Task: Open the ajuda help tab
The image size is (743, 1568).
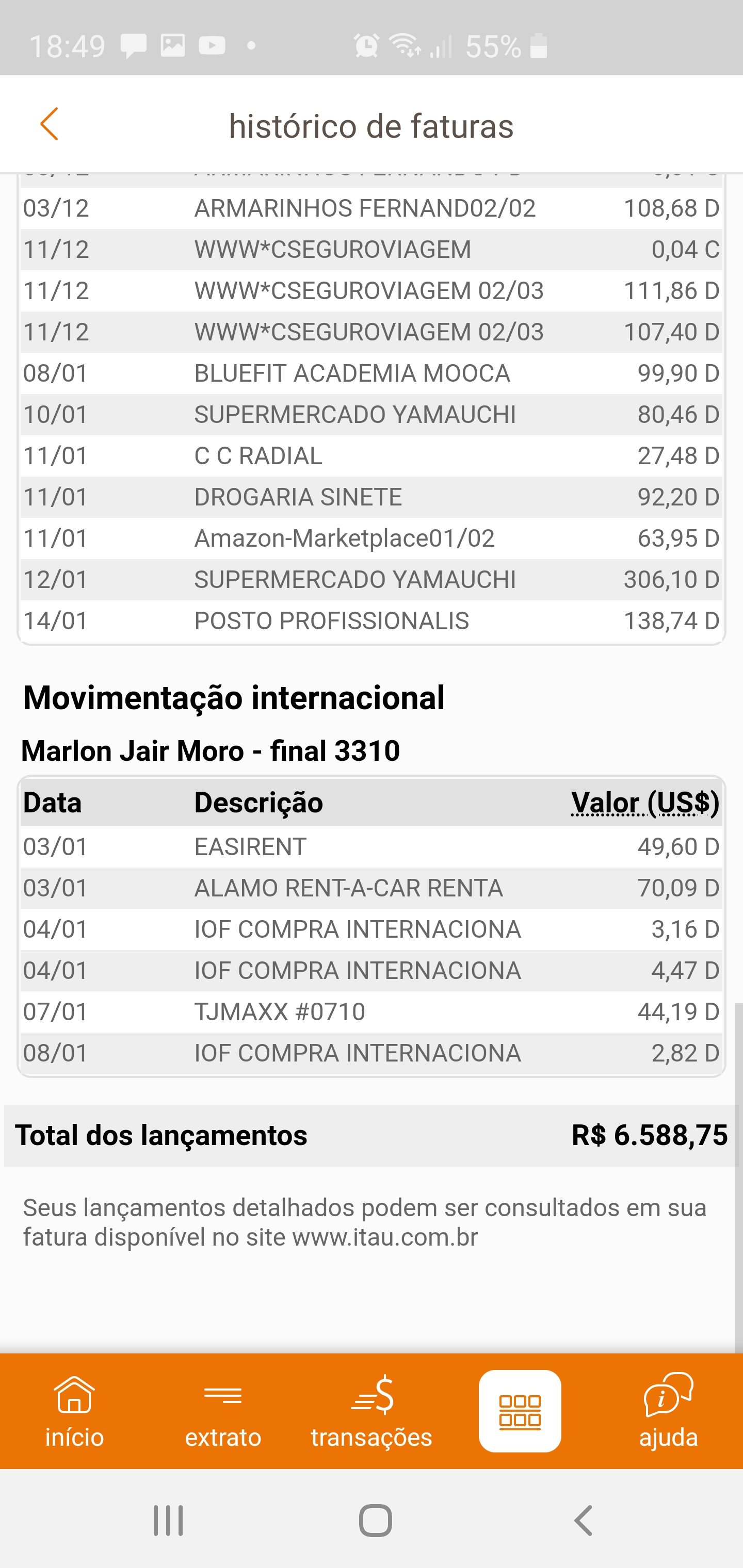Action: point(668,1411)
